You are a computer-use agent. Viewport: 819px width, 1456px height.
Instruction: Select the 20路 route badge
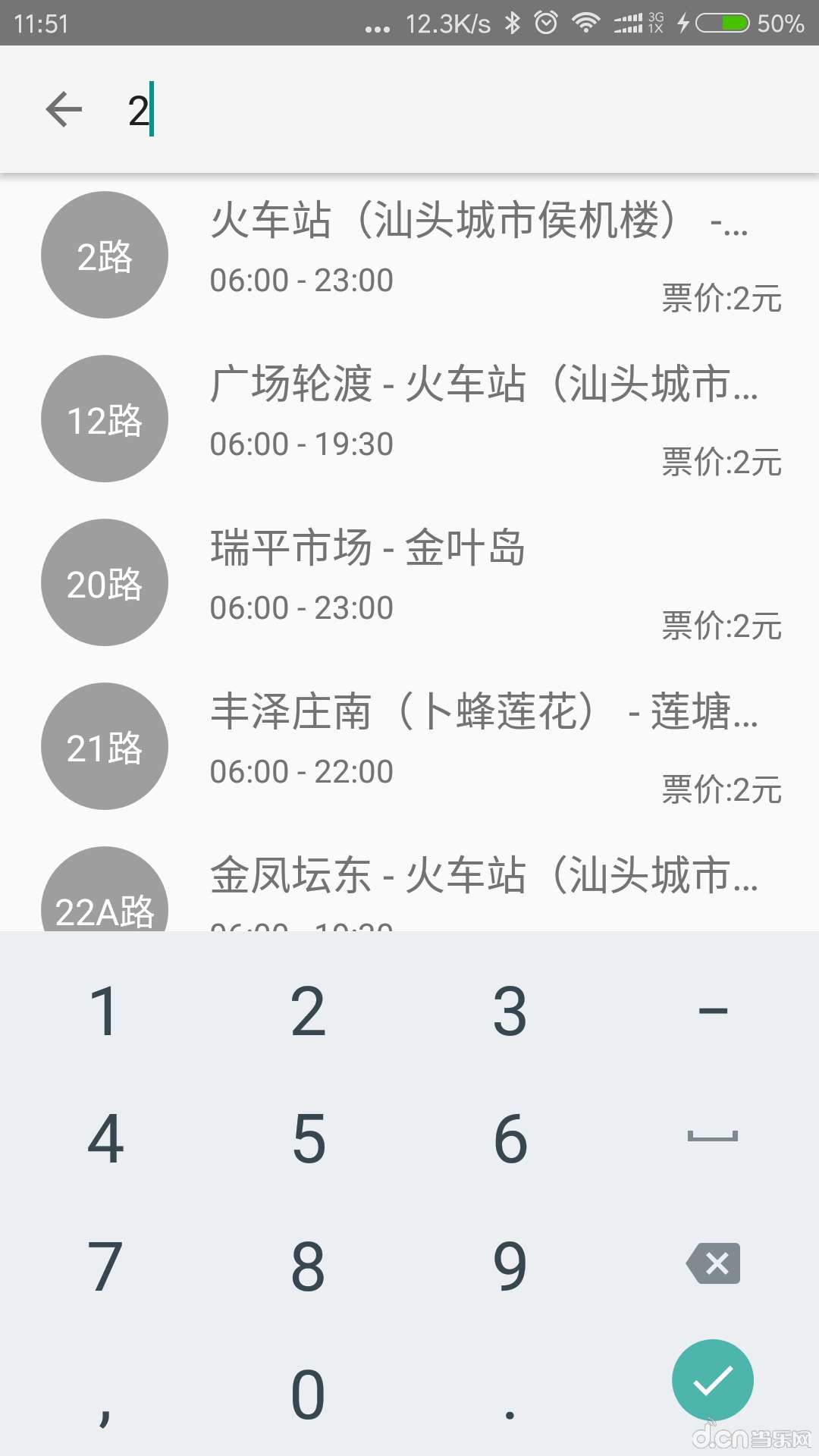104,582
